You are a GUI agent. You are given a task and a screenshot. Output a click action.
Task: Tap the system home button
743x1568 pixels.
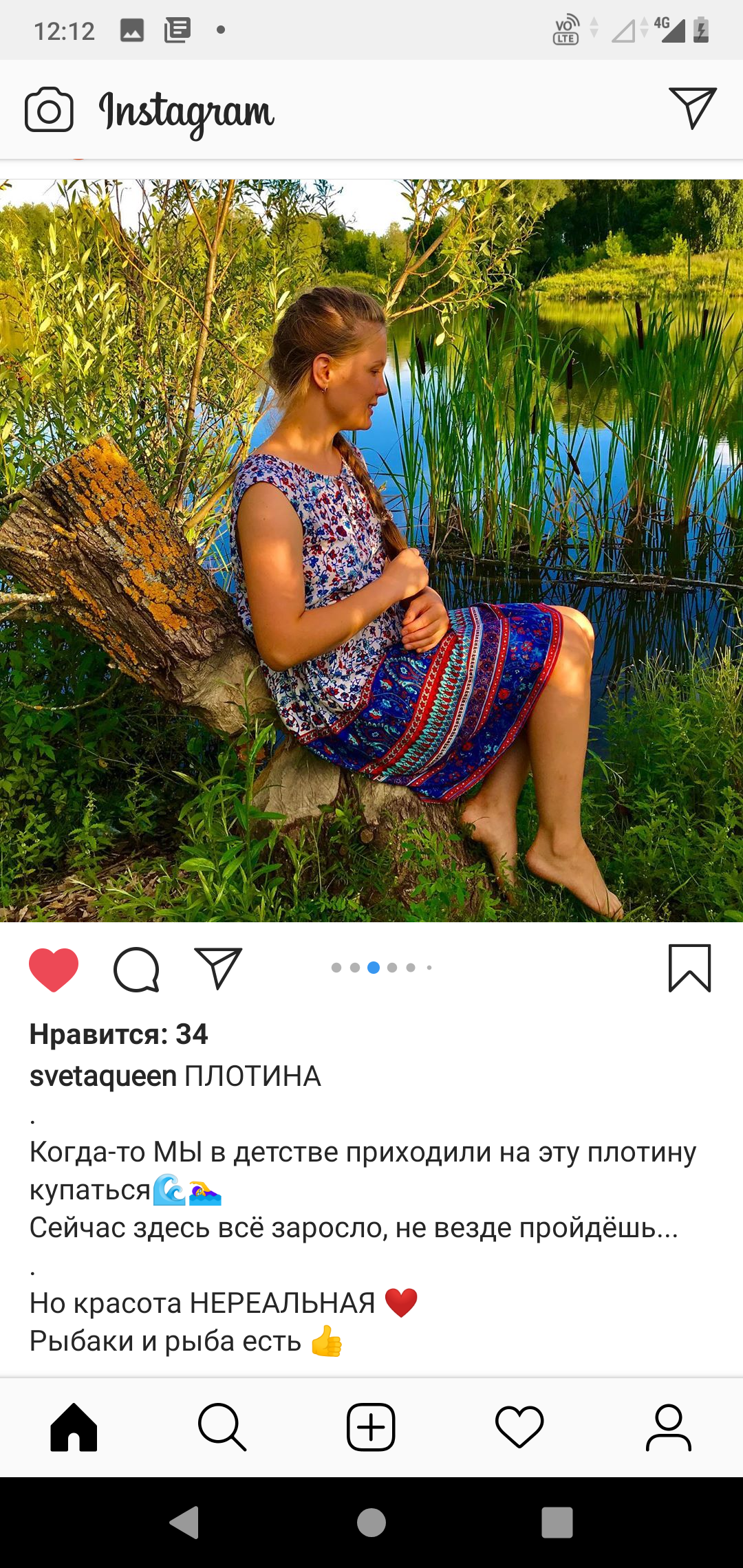point(371,1522)
